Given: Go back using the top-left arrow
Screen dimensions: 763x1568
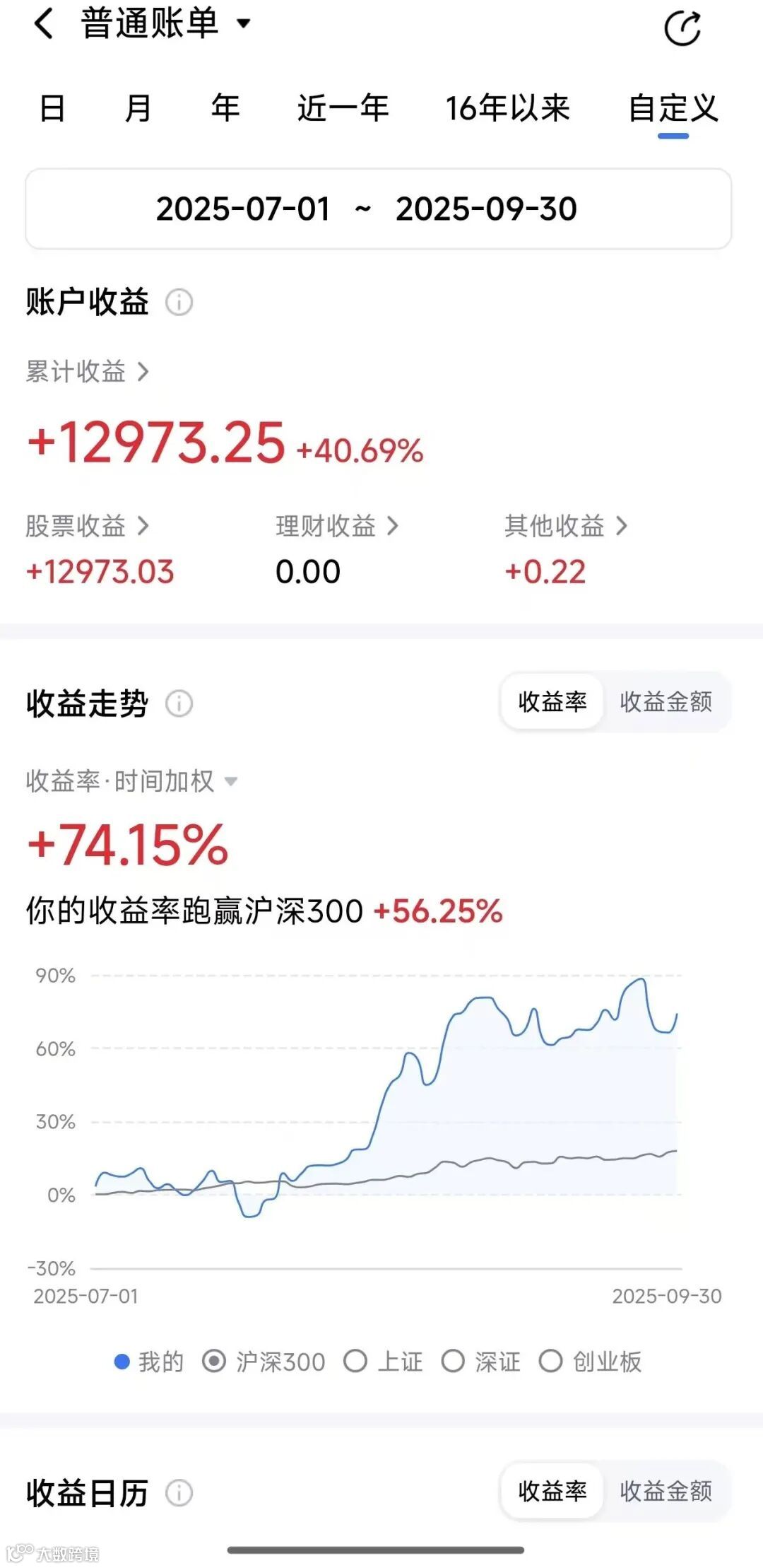Looking at the screenshot, I should pos(44,24).
